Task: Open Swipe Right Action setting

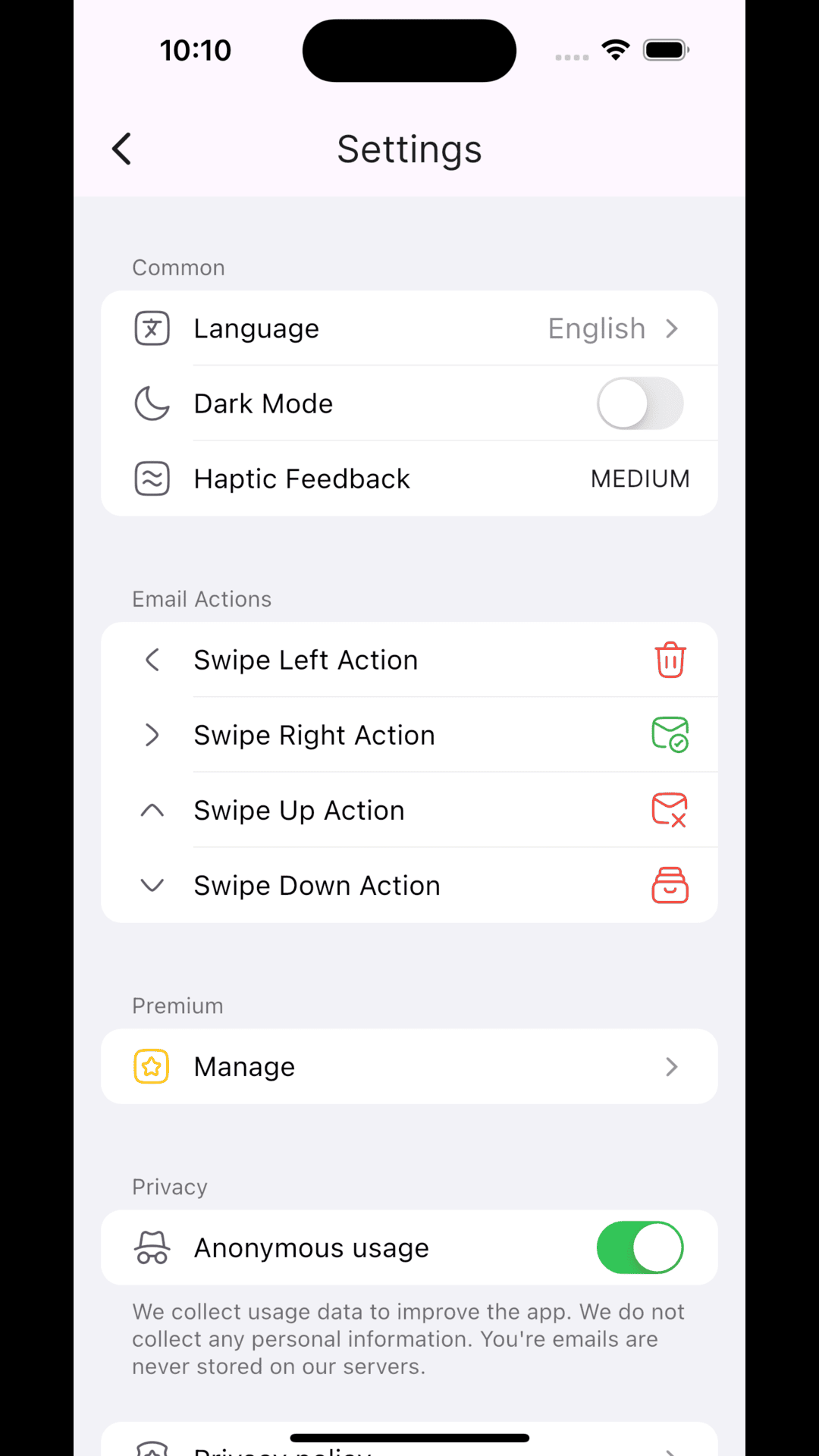Action: (409, 735)
